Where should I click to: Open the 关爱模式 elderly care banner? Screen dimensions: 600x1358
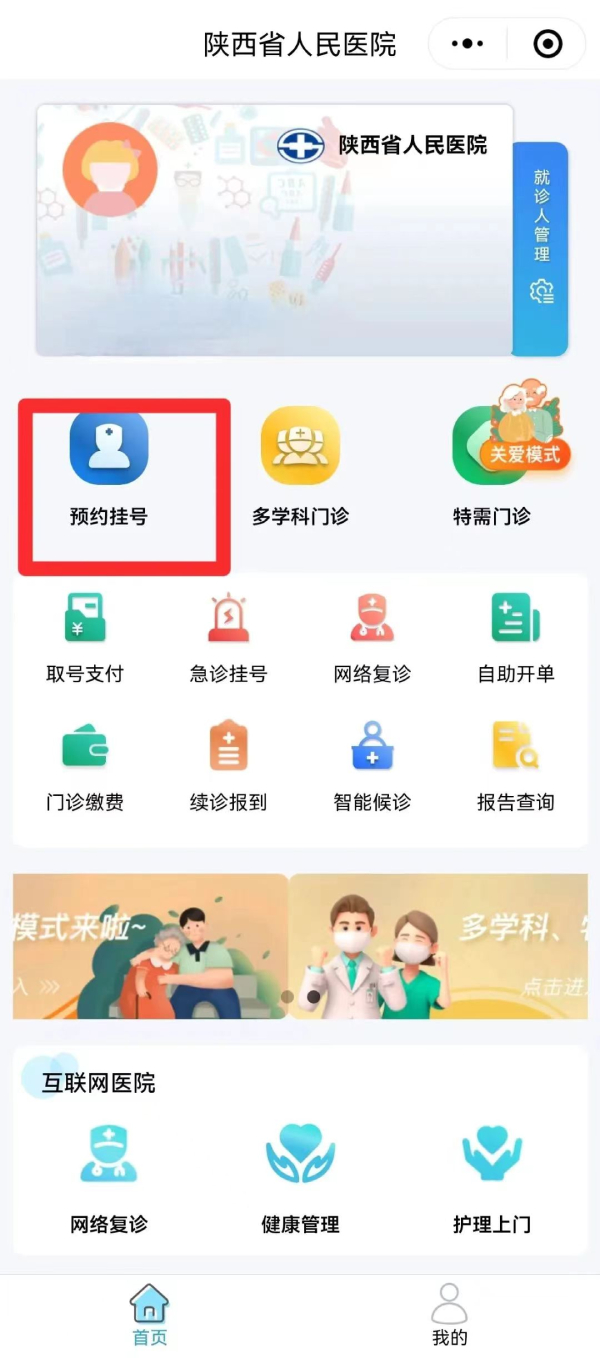tap(150, 946)
